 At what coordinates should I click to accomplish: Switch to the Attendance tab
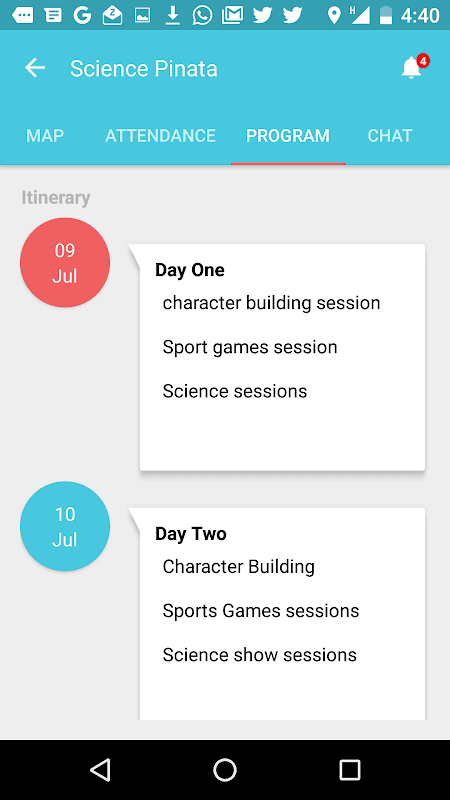pyautogui.click(x=160, y=136)
